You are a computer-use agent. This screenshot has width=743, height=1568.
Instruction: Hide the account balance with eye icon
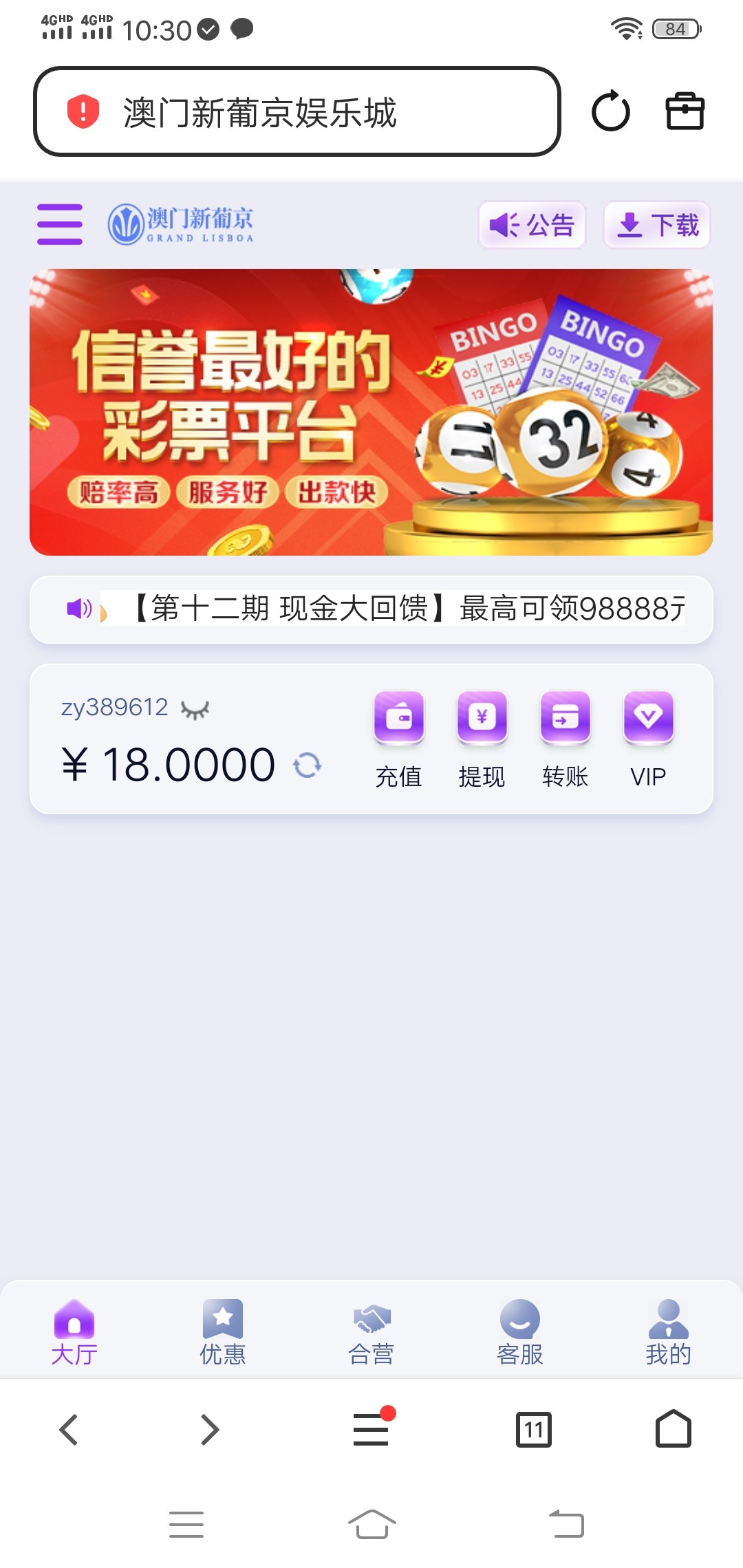pyautogui.click(x=195, y=708)
